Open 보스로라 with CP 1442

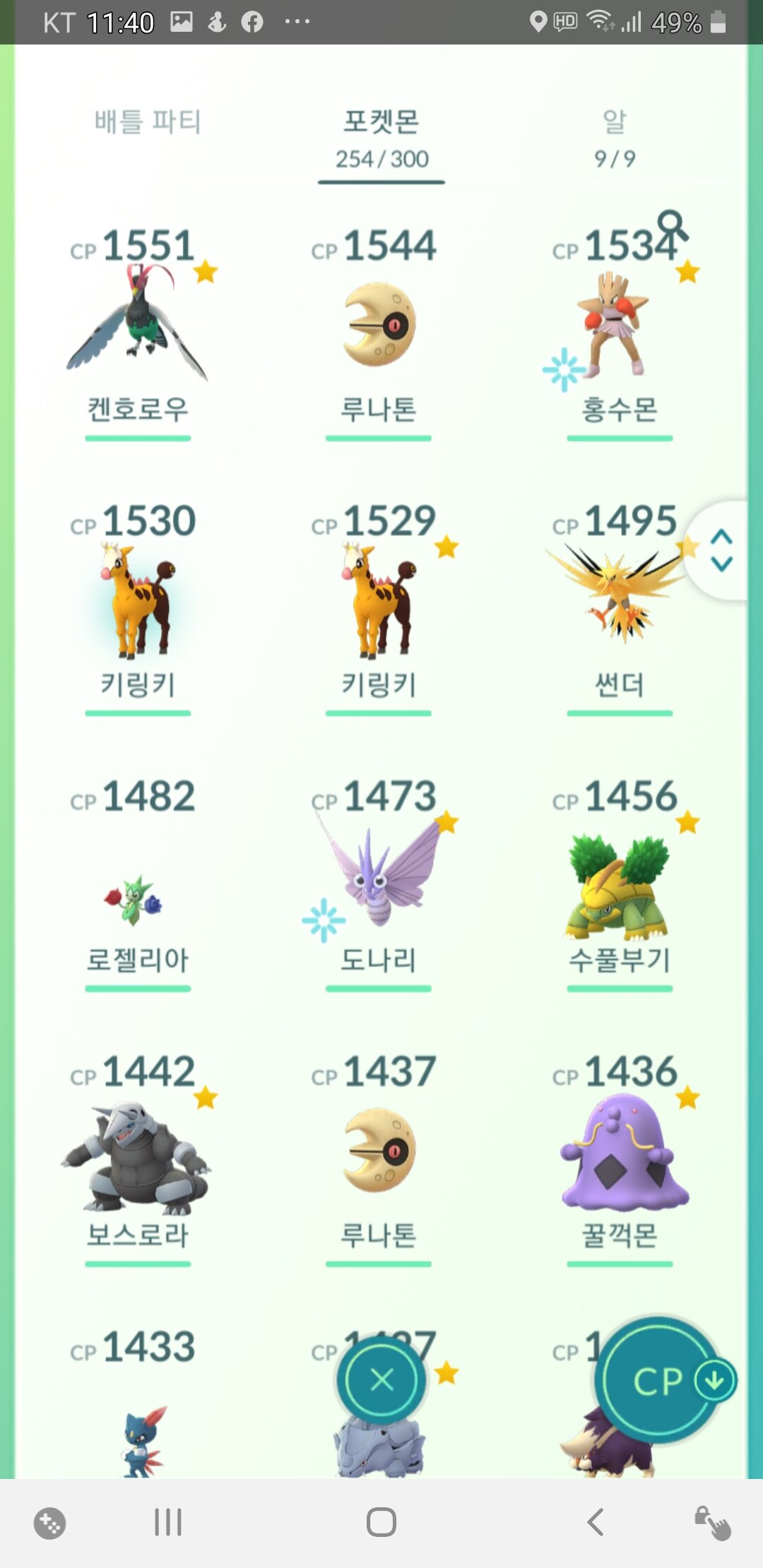pos(137,1155)
